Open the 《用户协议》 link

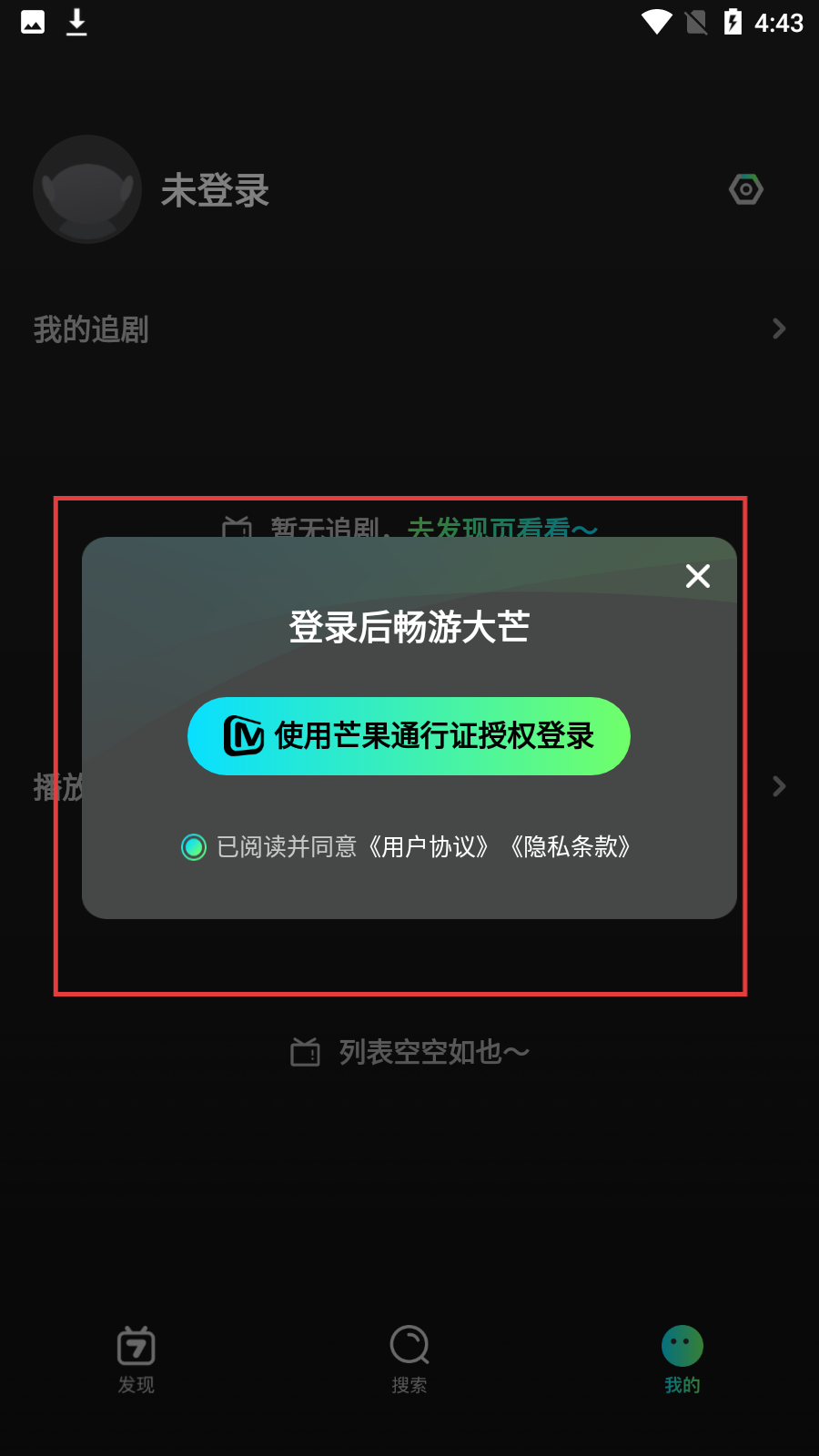pos(429,847)
